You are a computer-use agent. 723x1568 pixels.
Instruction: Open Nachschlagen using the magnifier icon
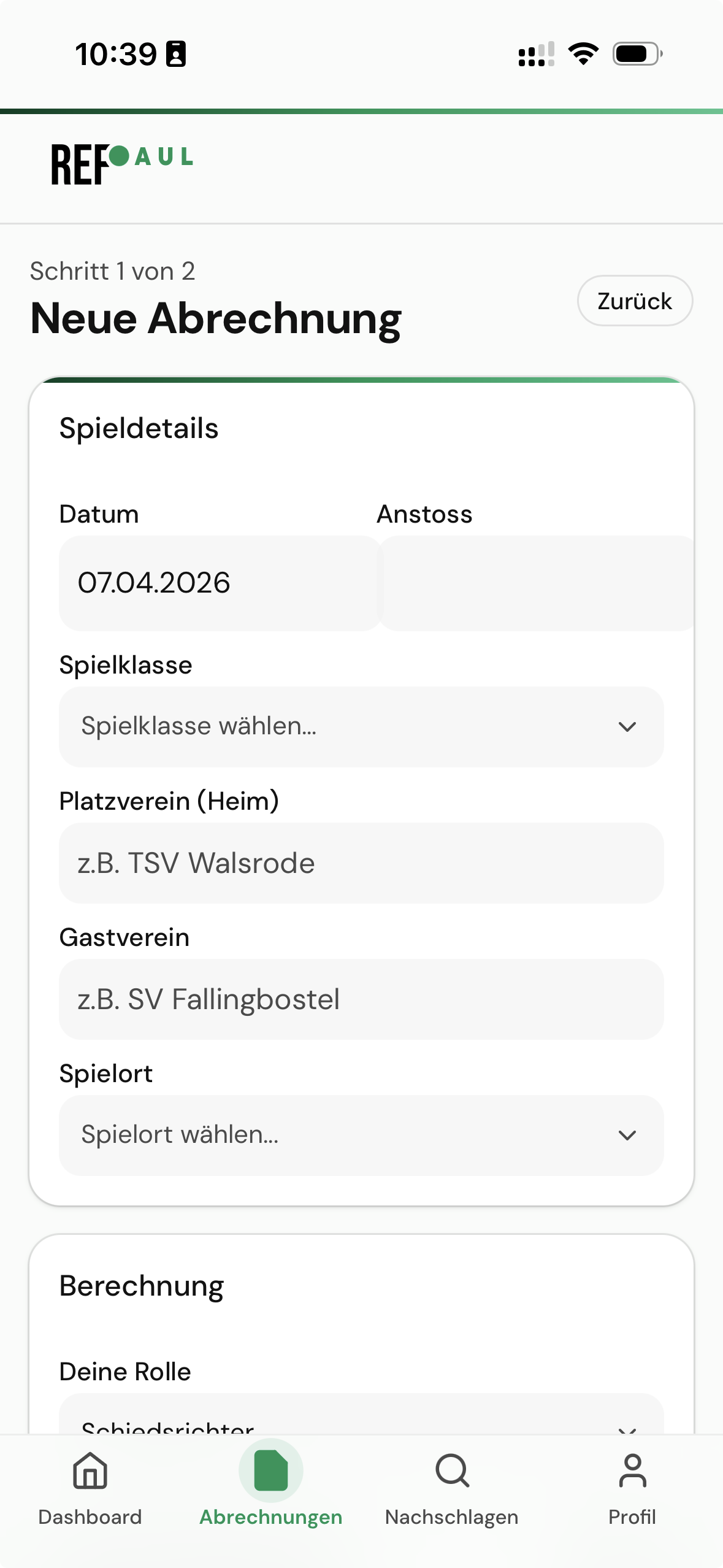[451, 1469]
